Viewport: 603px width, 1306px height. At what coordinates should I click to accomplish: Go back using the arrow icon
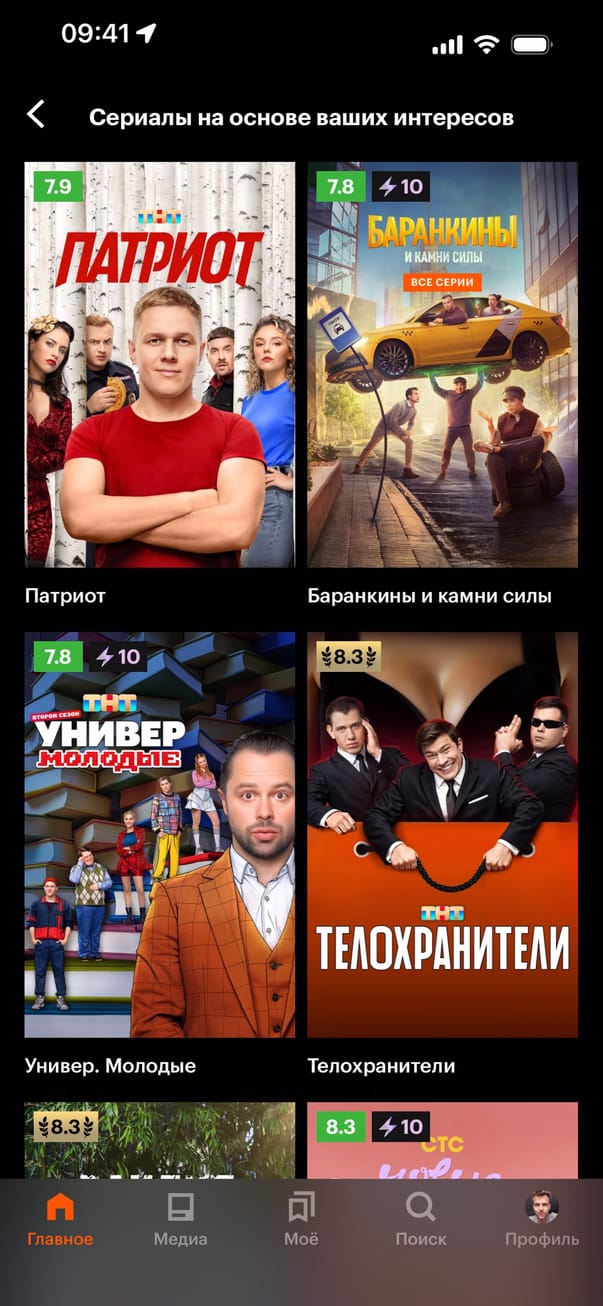click(x=36, y=115)
